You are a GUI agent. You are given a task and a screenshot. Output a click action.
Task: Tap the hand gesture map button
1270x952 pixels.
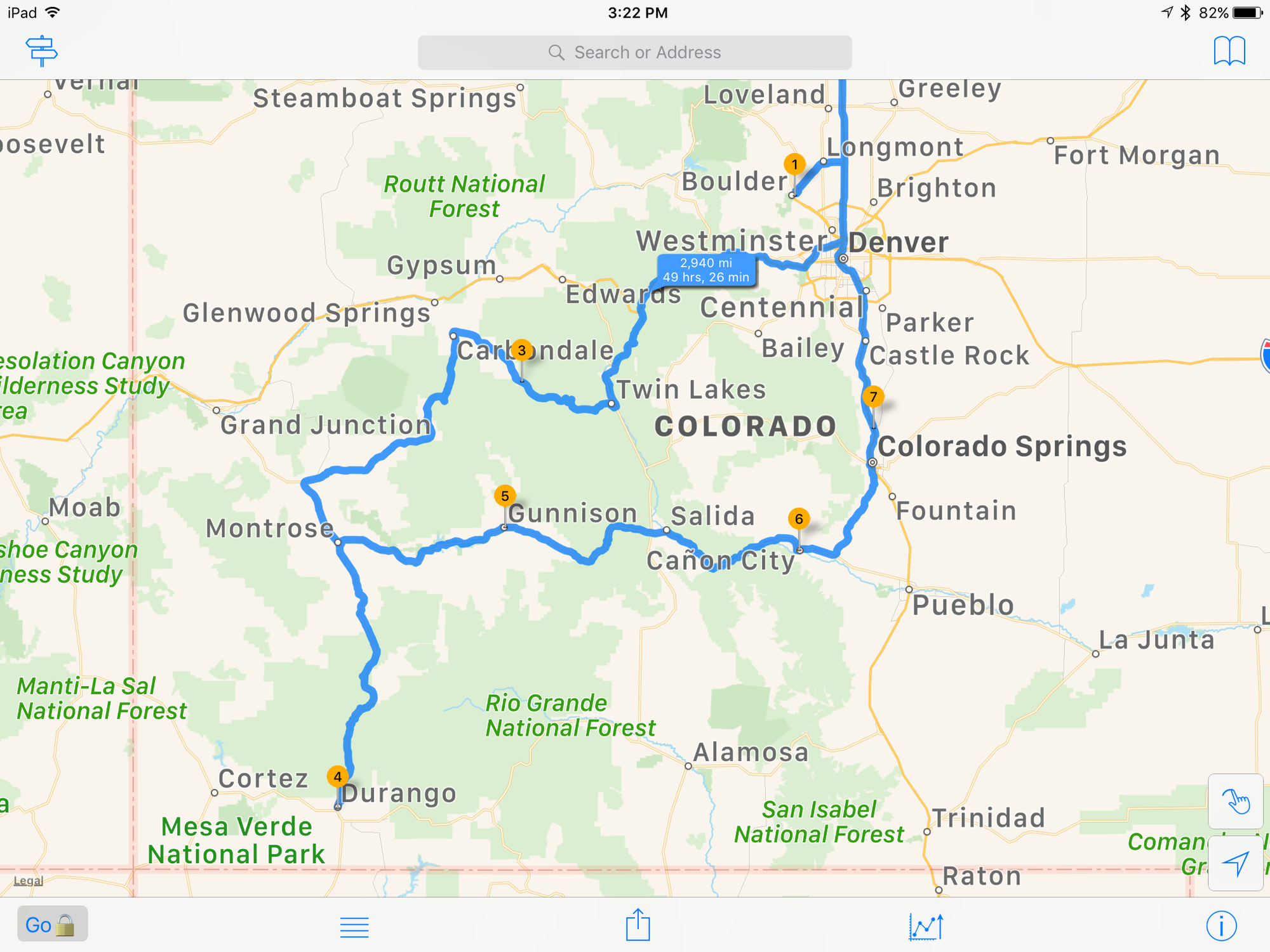1236,801
